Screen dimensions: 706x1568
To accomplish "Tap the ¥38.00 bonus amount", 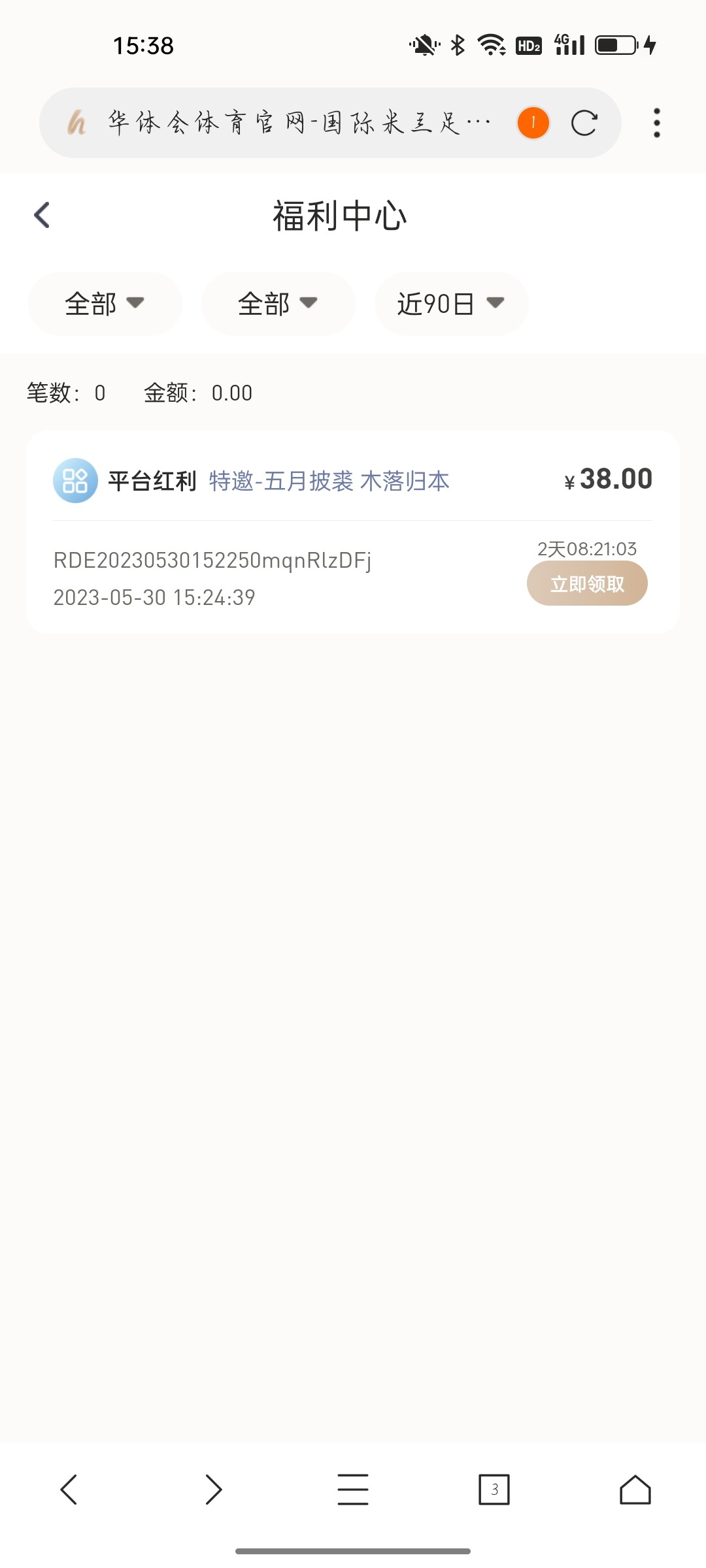I will (x=607, y=479).
